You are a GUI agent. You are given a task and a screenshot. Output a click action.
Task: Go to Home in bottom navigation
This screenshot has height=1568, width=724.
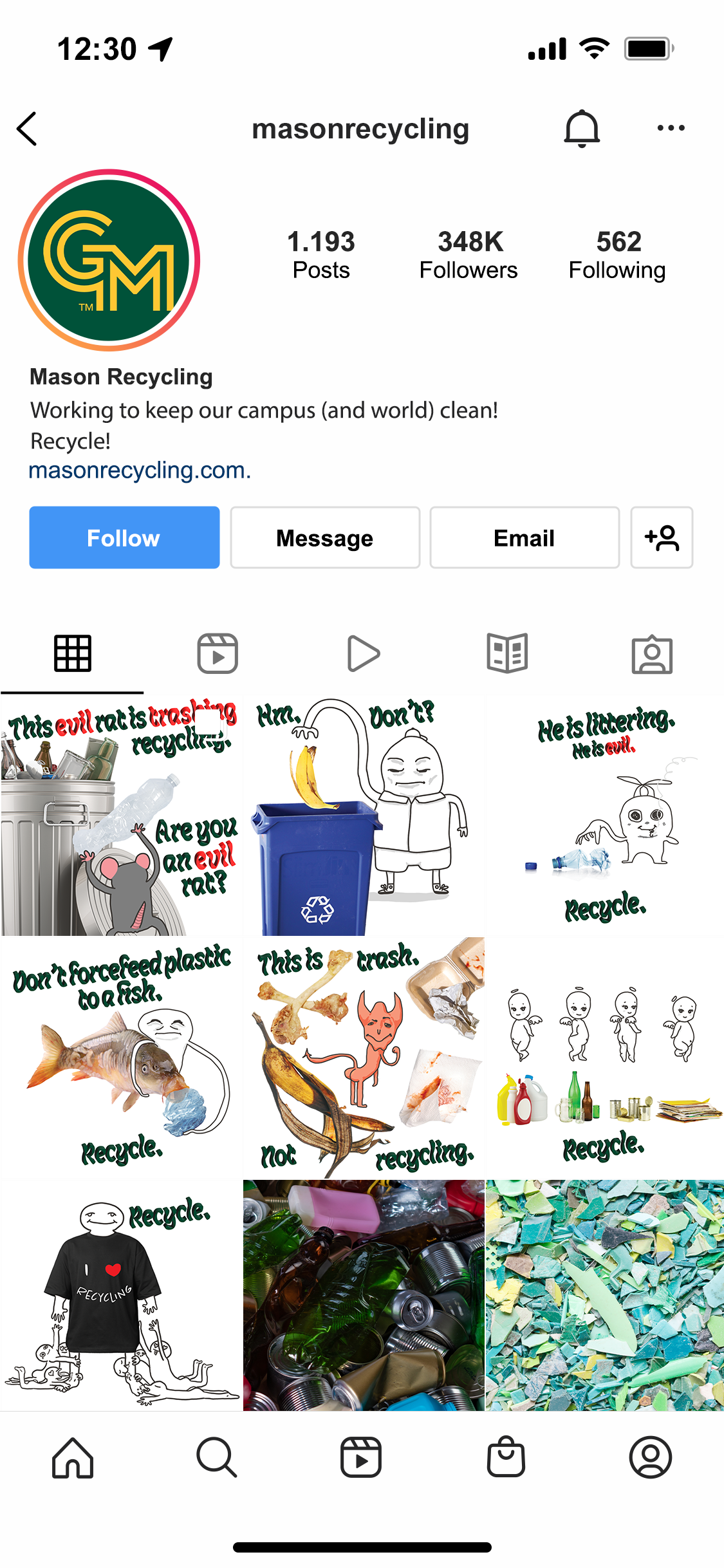(73, 1458)
